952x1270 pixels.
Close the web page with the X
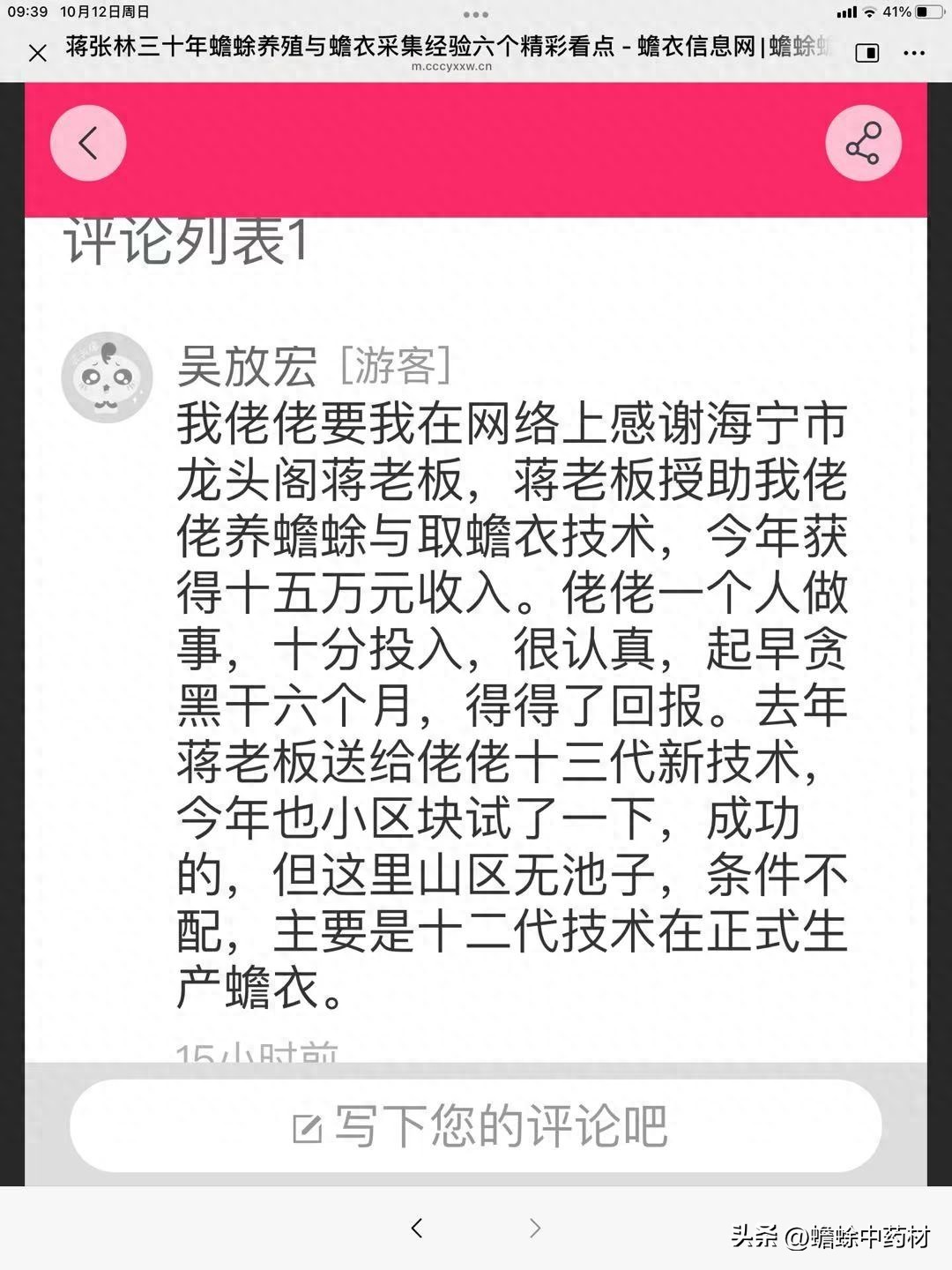tap(37, 53)
